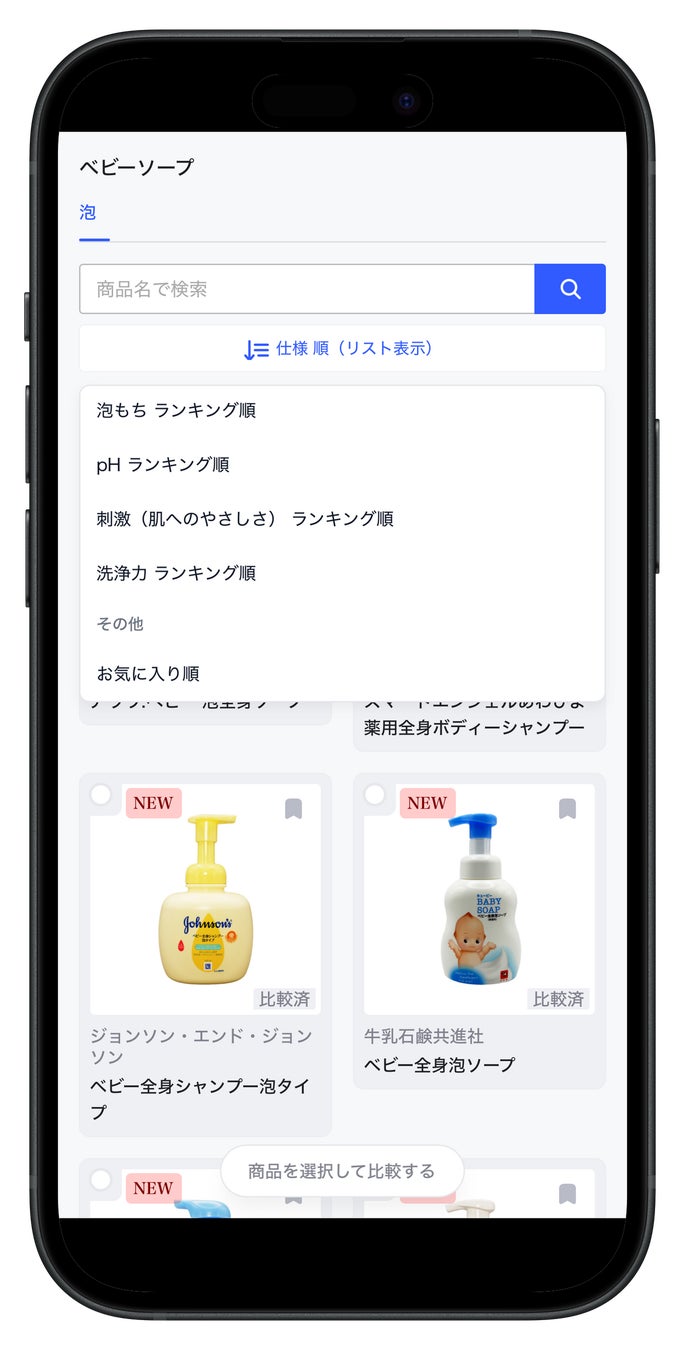The width and height of the screenshot is (685, 1350).
Task: Pick 洗浄力 ランキング順 from the list
Action: [176, 573]
